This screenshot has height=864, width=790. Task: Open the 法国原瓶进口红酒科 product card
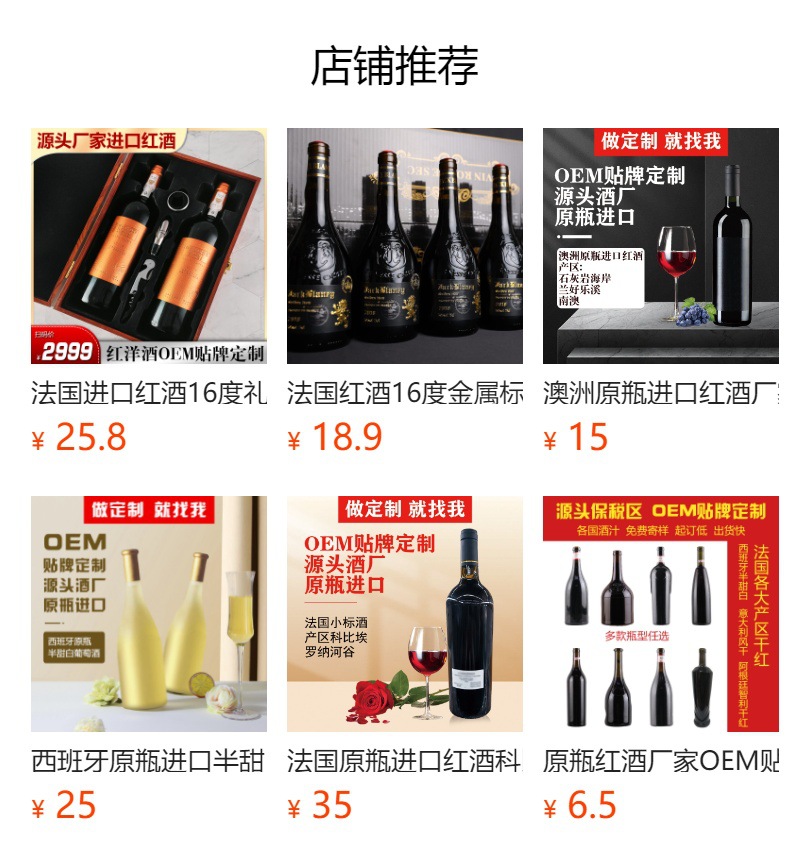(x=405, y=614)
